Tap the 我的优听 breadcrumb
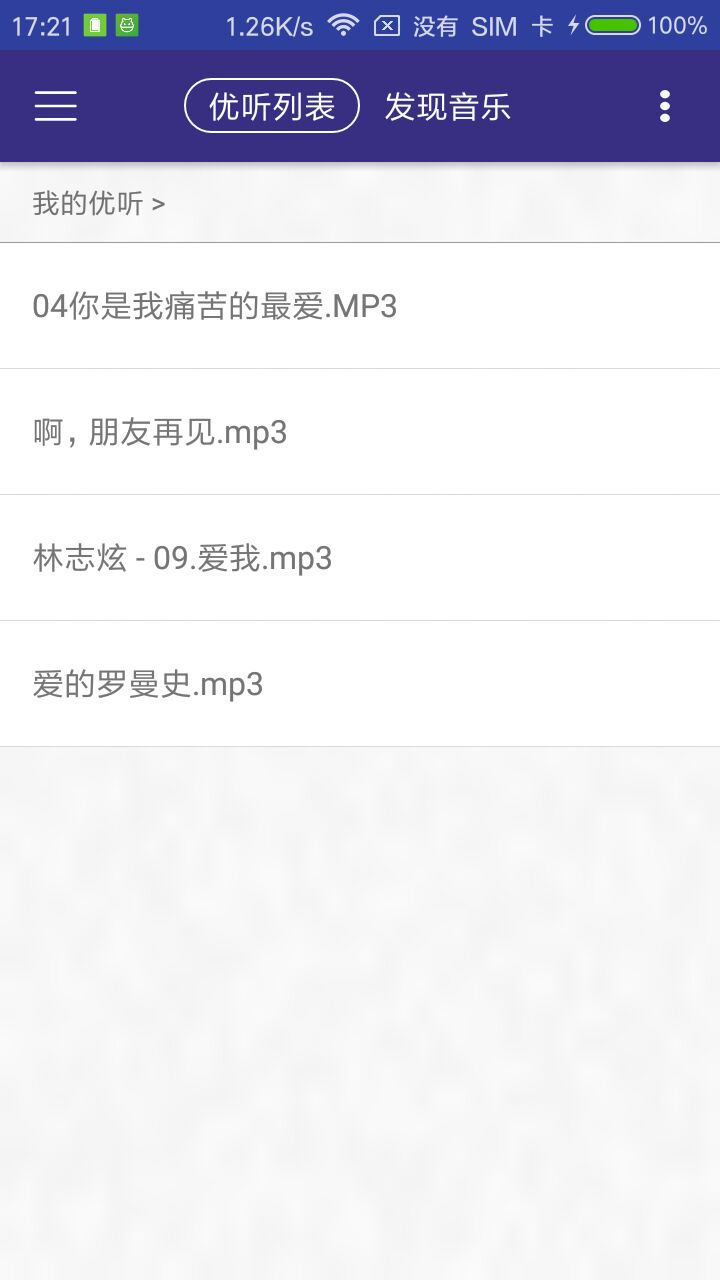The width and height of the screenshot is (720, 1280). [99, 203]
